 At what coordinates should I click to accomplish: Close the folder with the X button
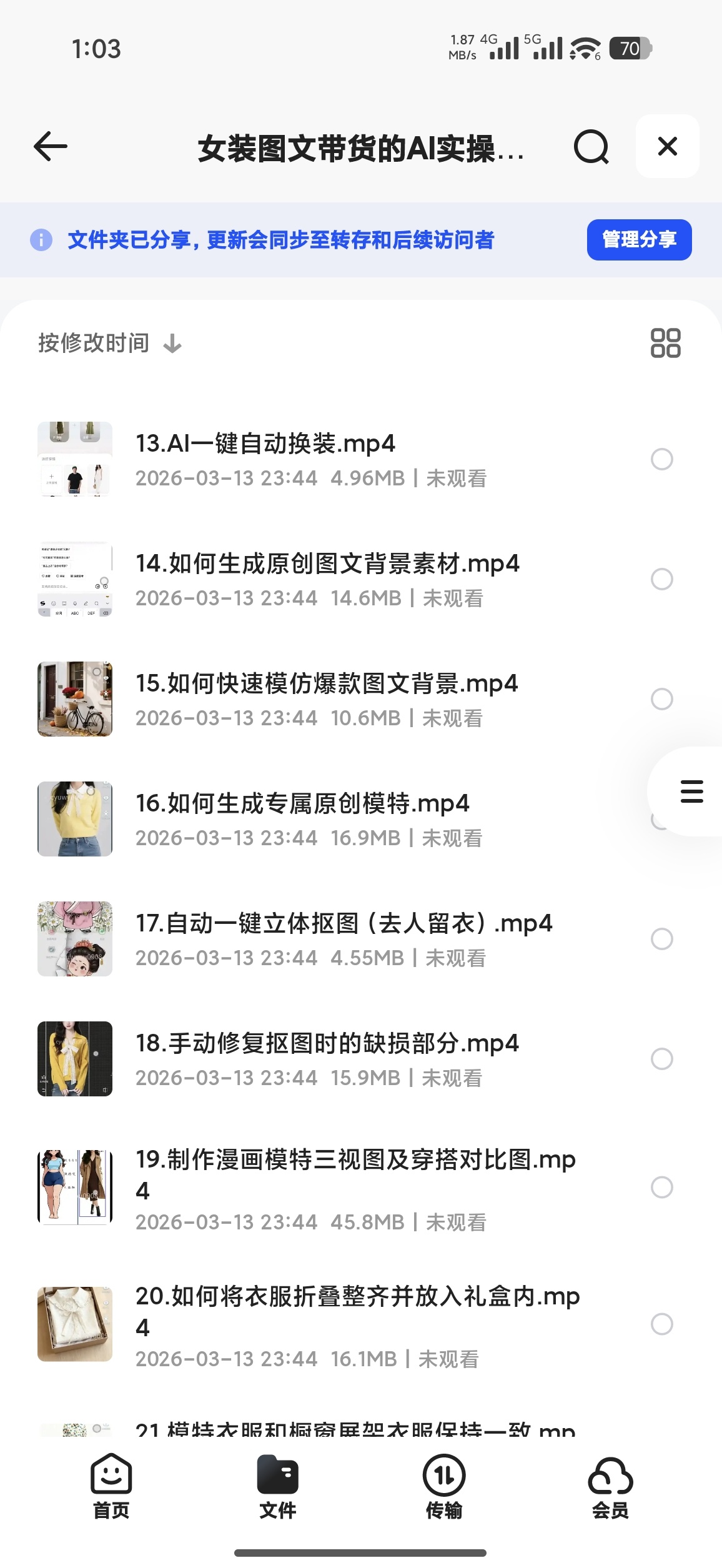coord(667,146)
